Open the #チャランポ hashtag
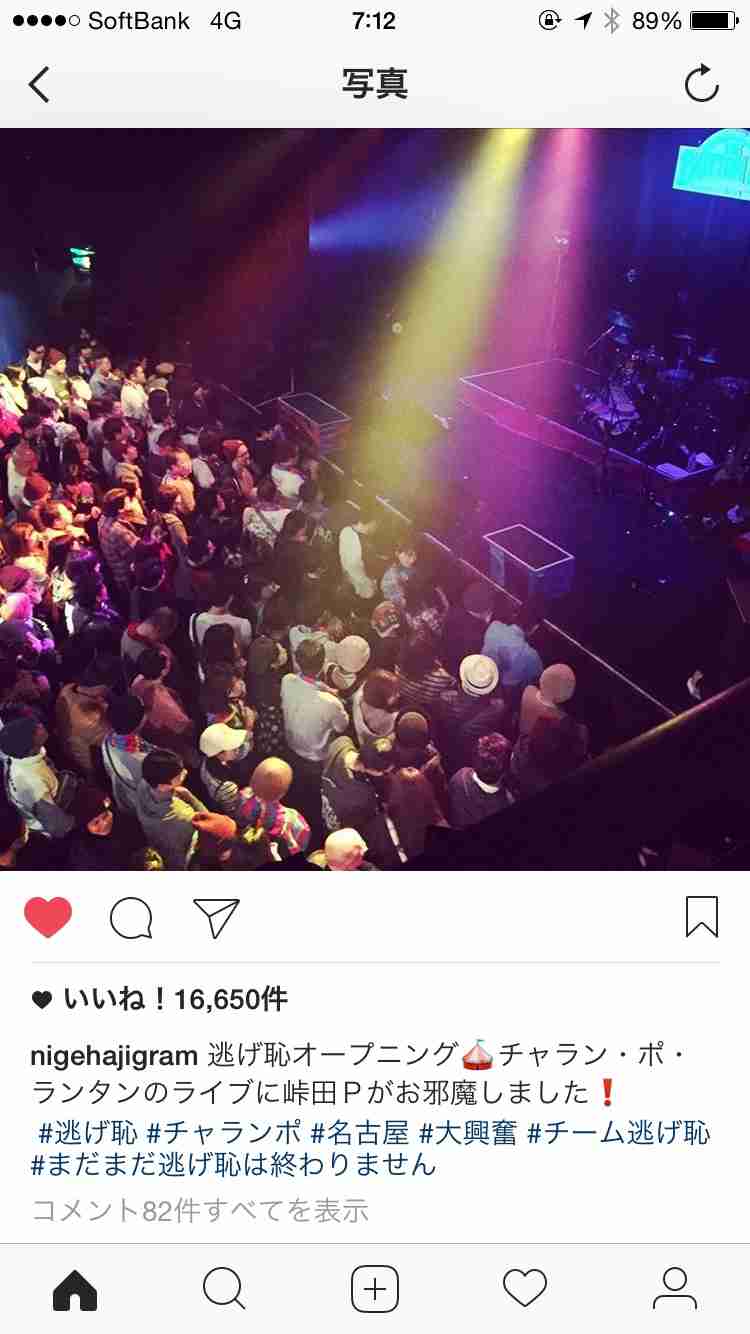Viewport: 750px width, 1334px height. [223, 1132]
